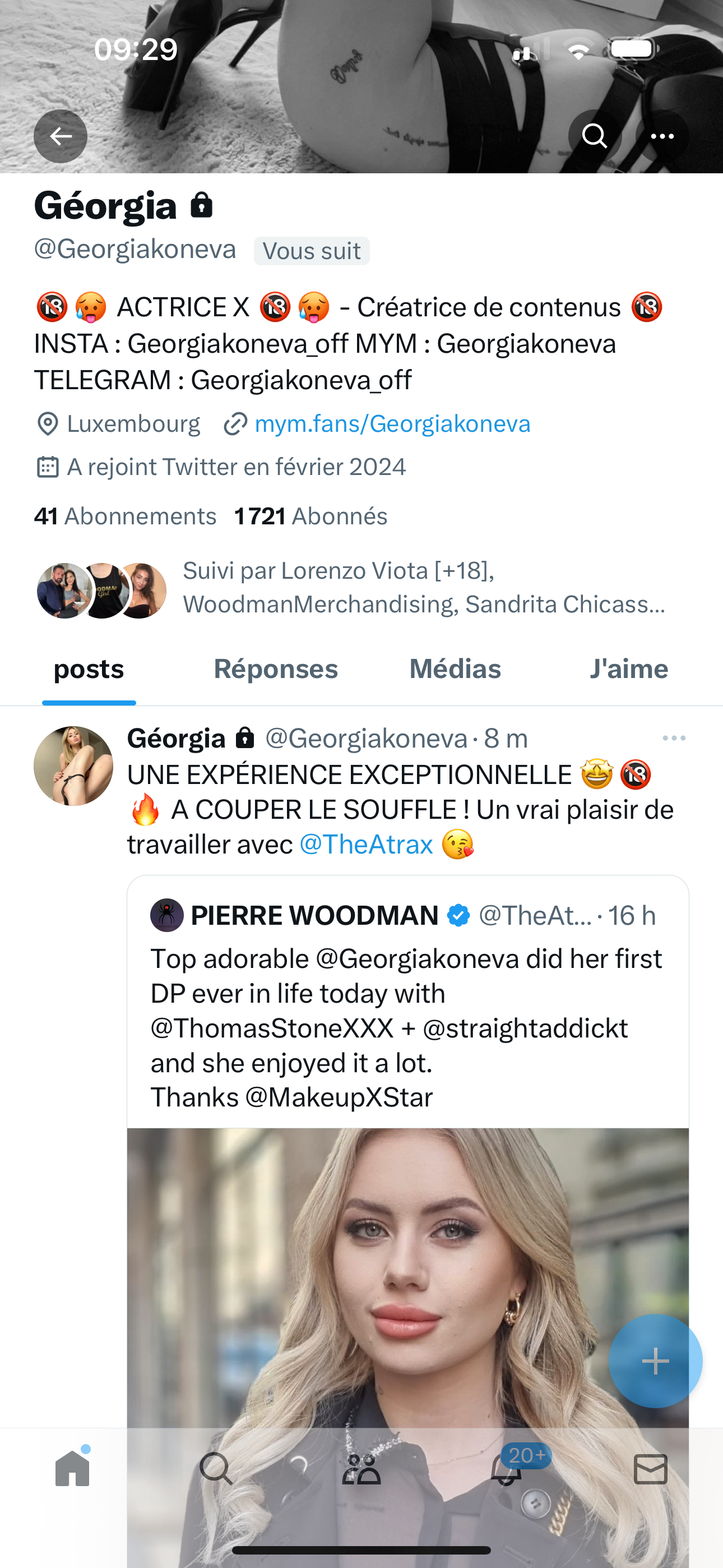Open the notifications bell
The image size is (723, 1568).
coord(506,1469)
